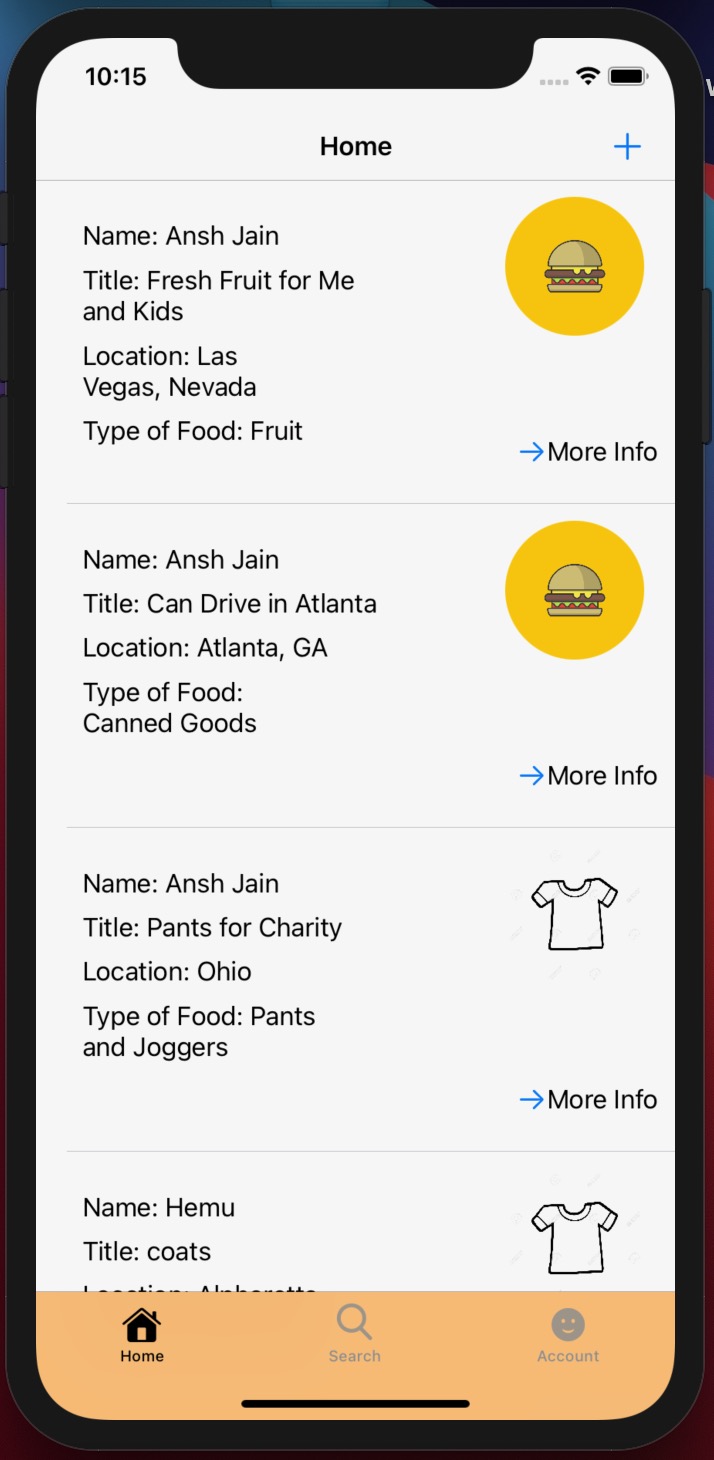Show More Info for Pants for Charity
This screenshot has width=714, height=1460.
click(x=588, y=1100)
